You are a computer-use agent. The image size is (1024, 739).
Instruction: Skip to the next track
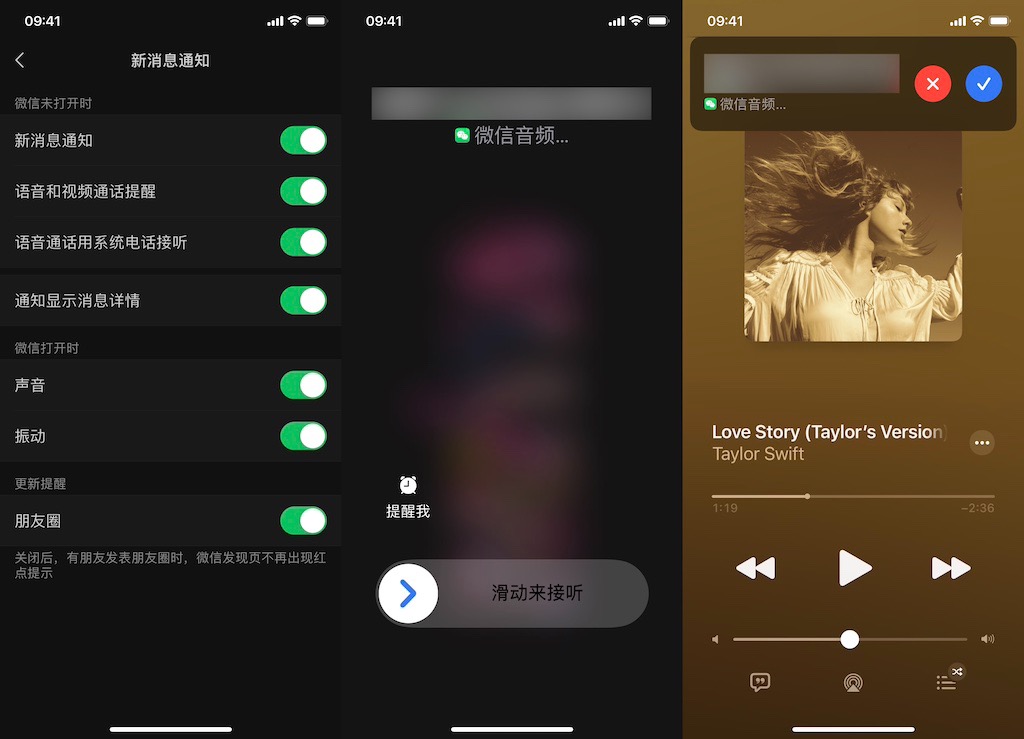[950, 568]
